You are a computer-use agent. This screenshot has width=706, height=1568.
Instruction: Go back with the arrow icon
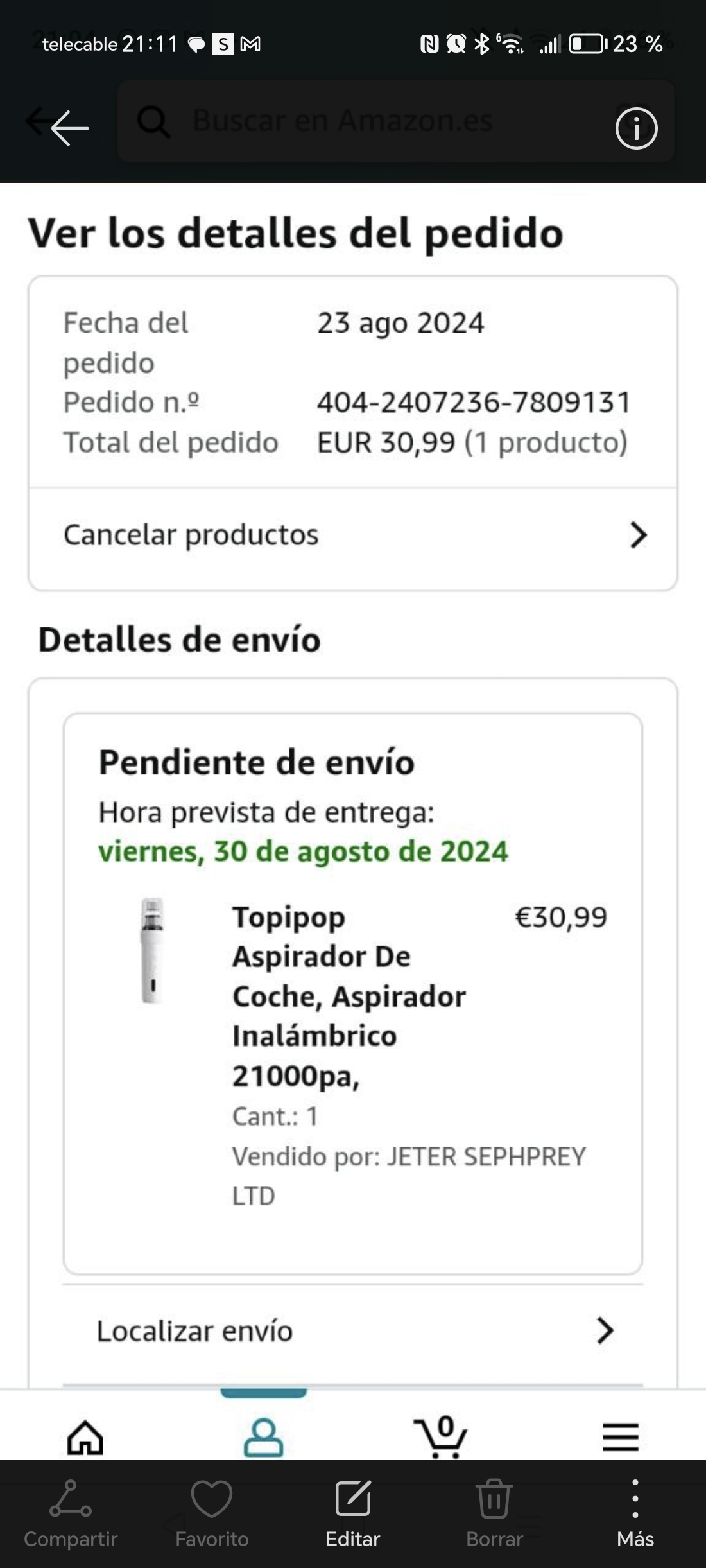[68, 128]
